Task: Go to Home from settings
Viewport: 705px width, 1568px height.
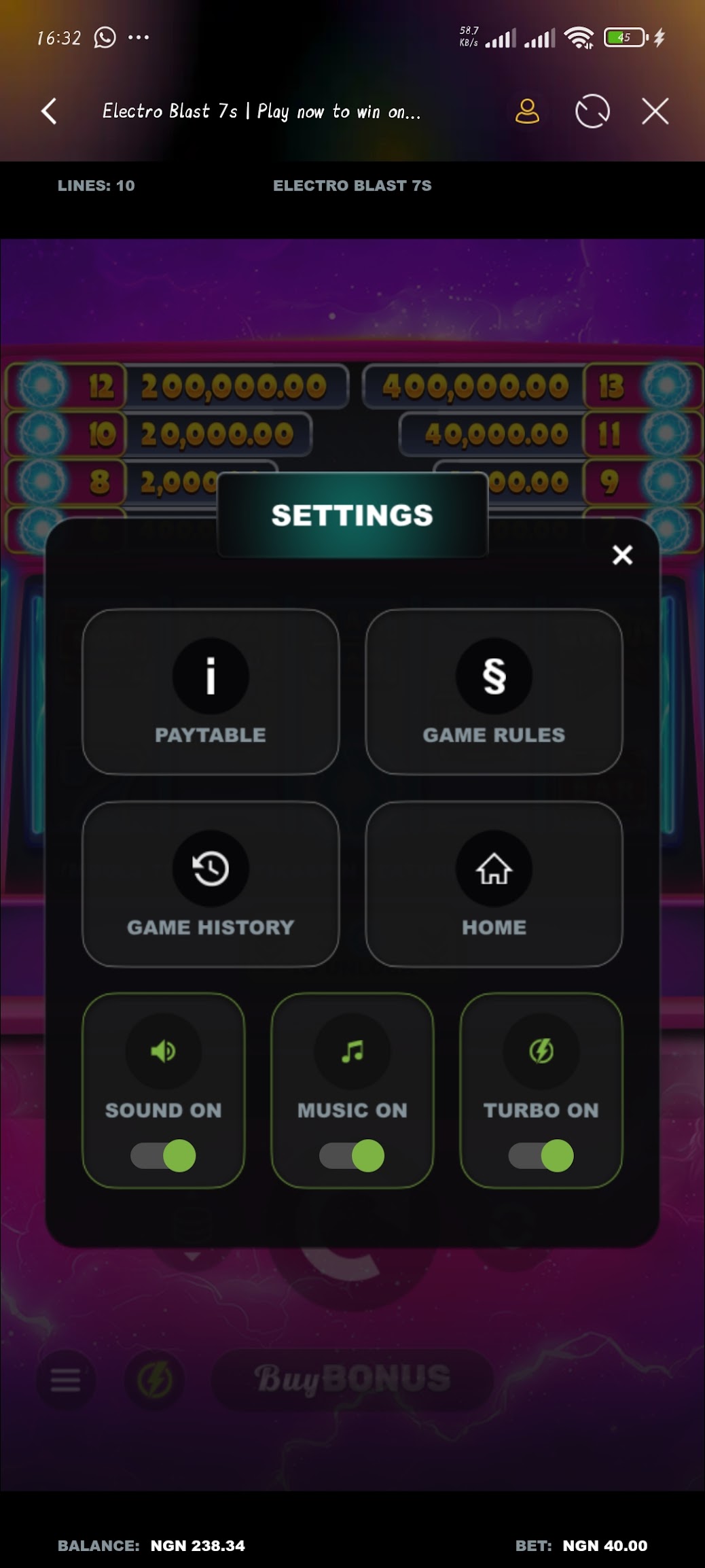Action: click(494, 884)
